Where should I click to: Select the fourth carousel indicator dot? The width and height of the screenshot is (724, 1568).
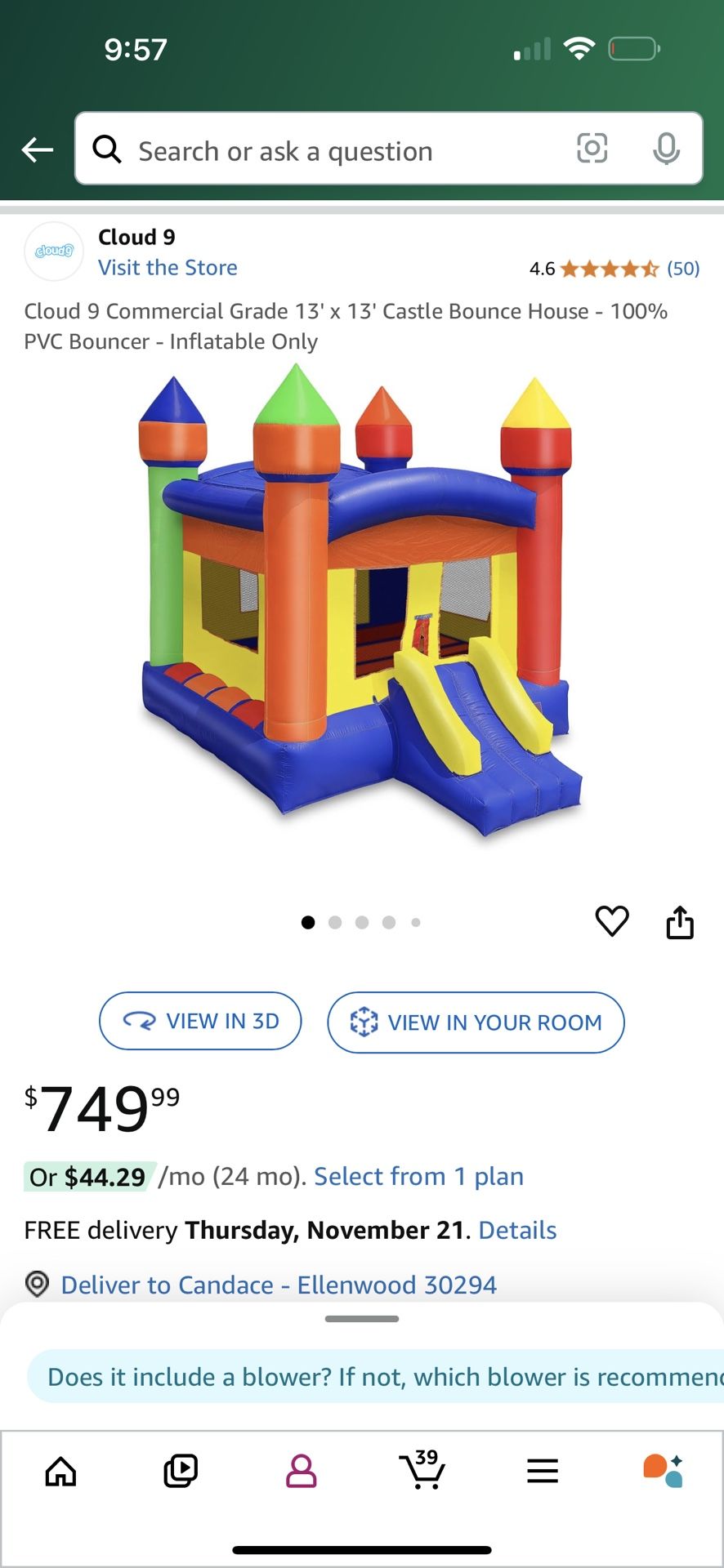pyautogui.click(x=389, y=922)
